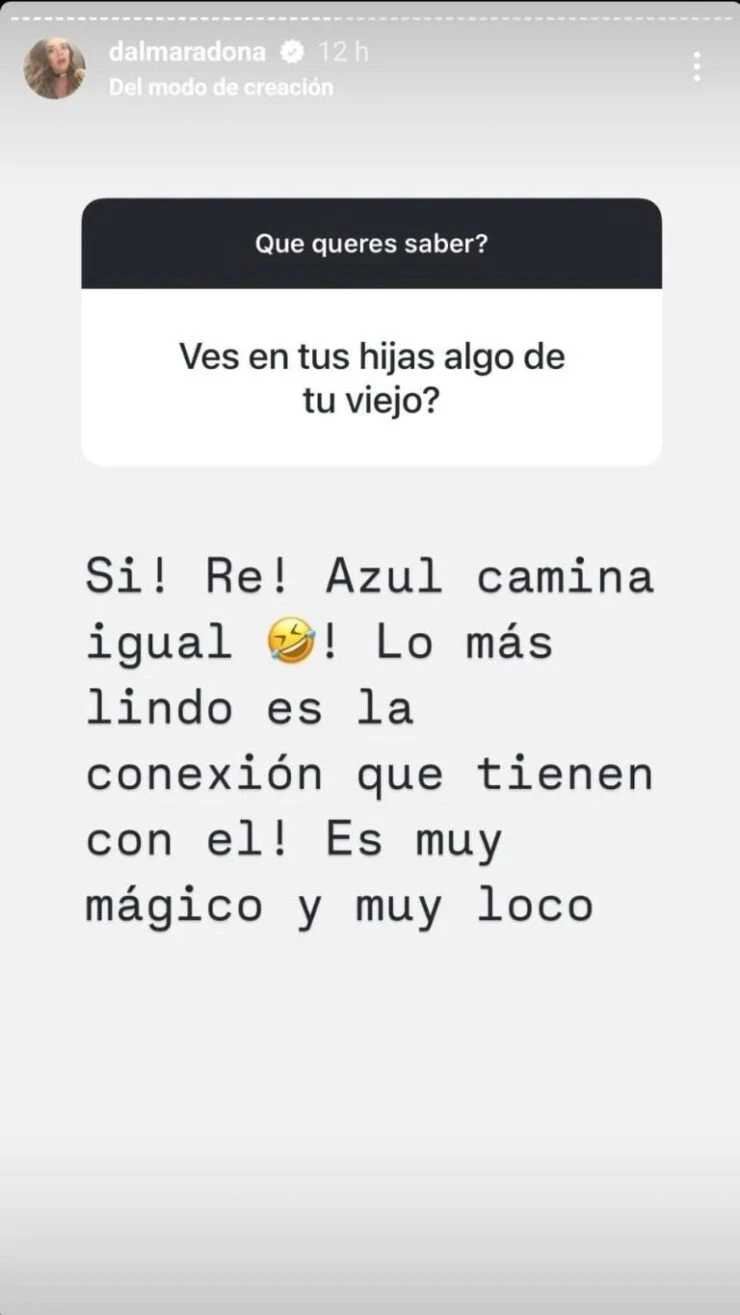Tap the dalmaradona username
Viewport: 740px width, 1315px height.
click(x=187, y=52)
